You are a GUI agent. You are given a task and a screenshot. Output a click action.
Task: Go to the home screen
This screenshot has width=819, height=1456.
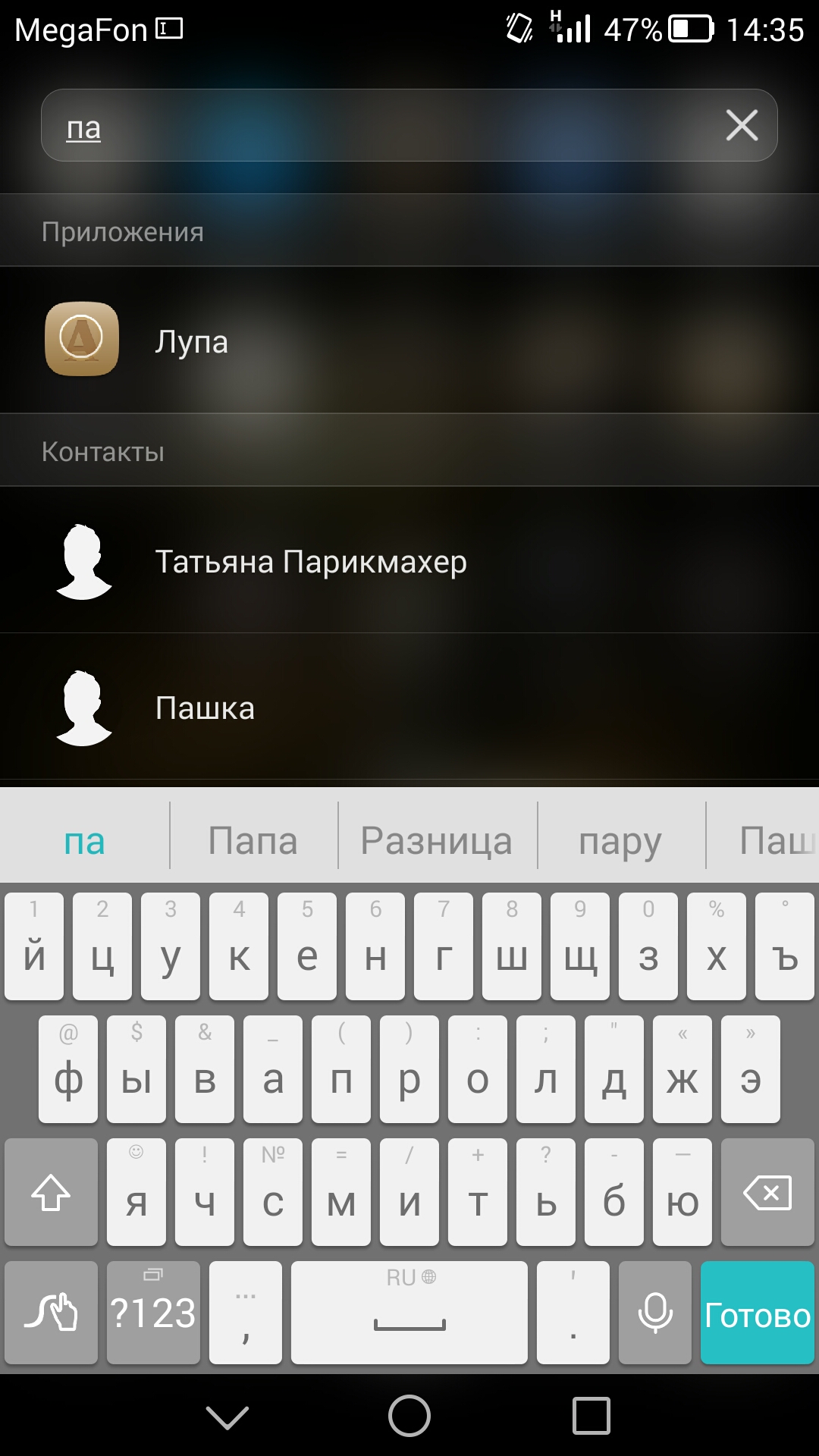point(409,1416)
